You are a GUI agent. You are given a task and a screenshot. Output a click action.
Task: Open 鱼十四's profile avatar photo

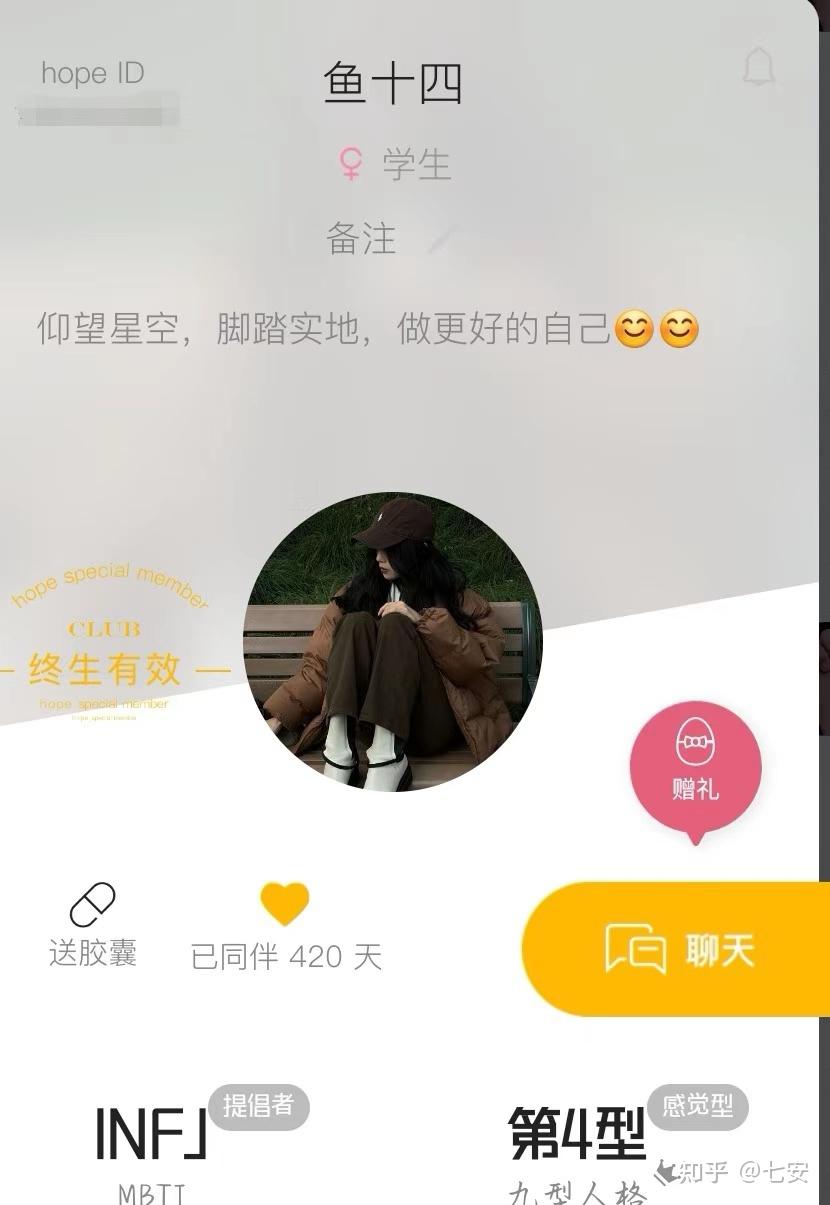pos(393,642)
